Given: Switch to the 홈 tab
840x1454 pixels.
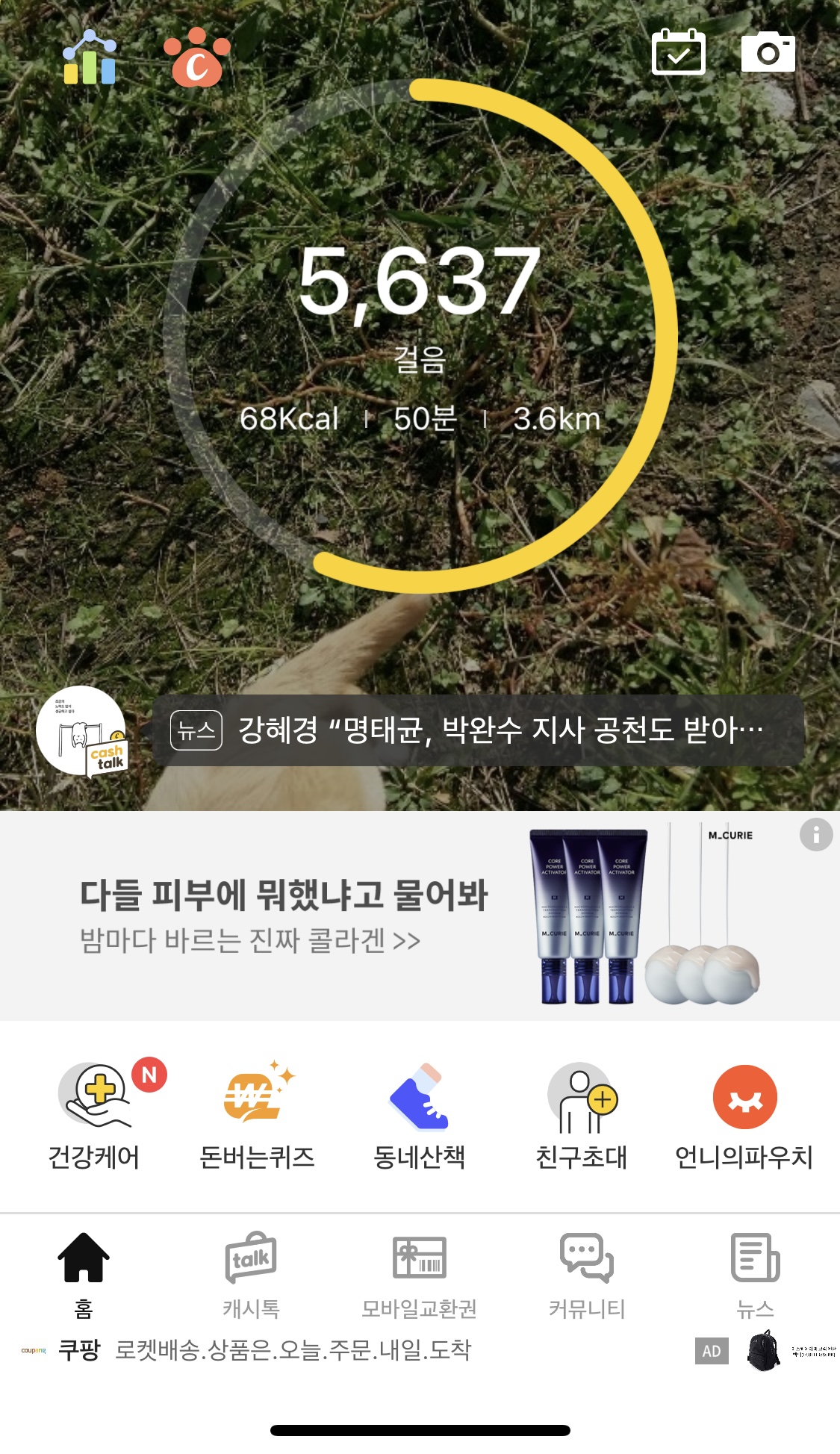Looking at the screenshot, I should click(x=84, y=1274).
